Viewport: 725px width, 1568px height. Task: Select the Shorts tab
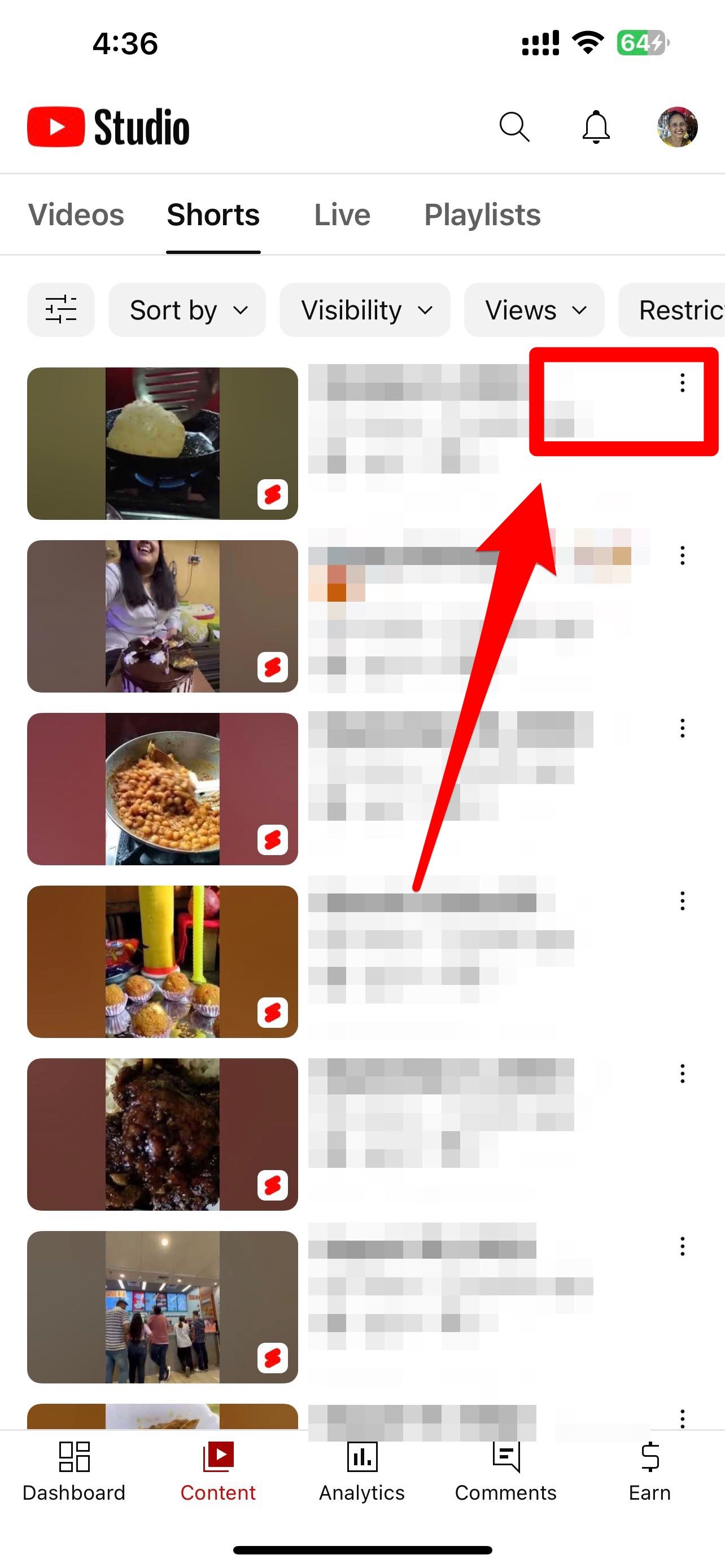(x=213, y=215)
